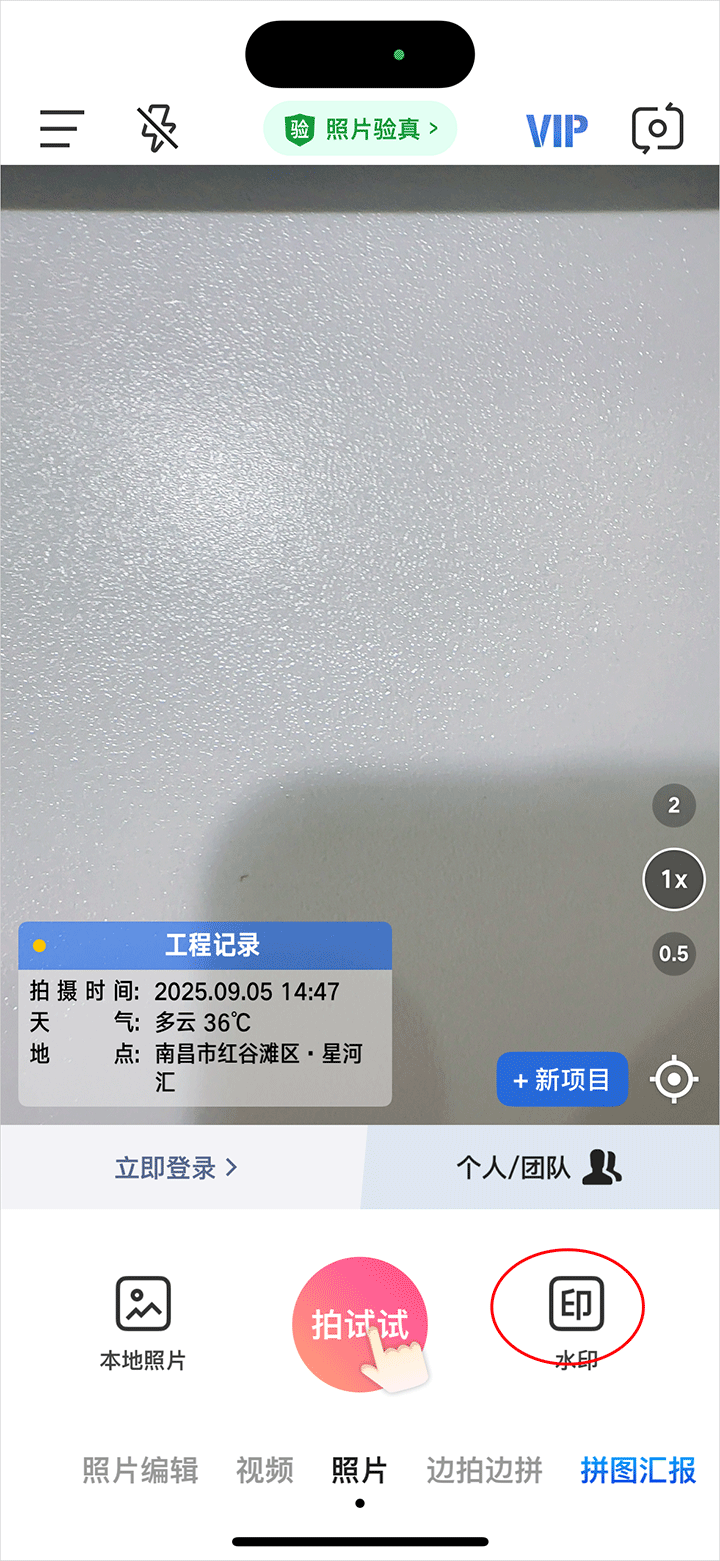Edit the 工程记录 watermark card
Image resolution: width=720 pixels, height=1561 pixels.
tap(205, 1013)
